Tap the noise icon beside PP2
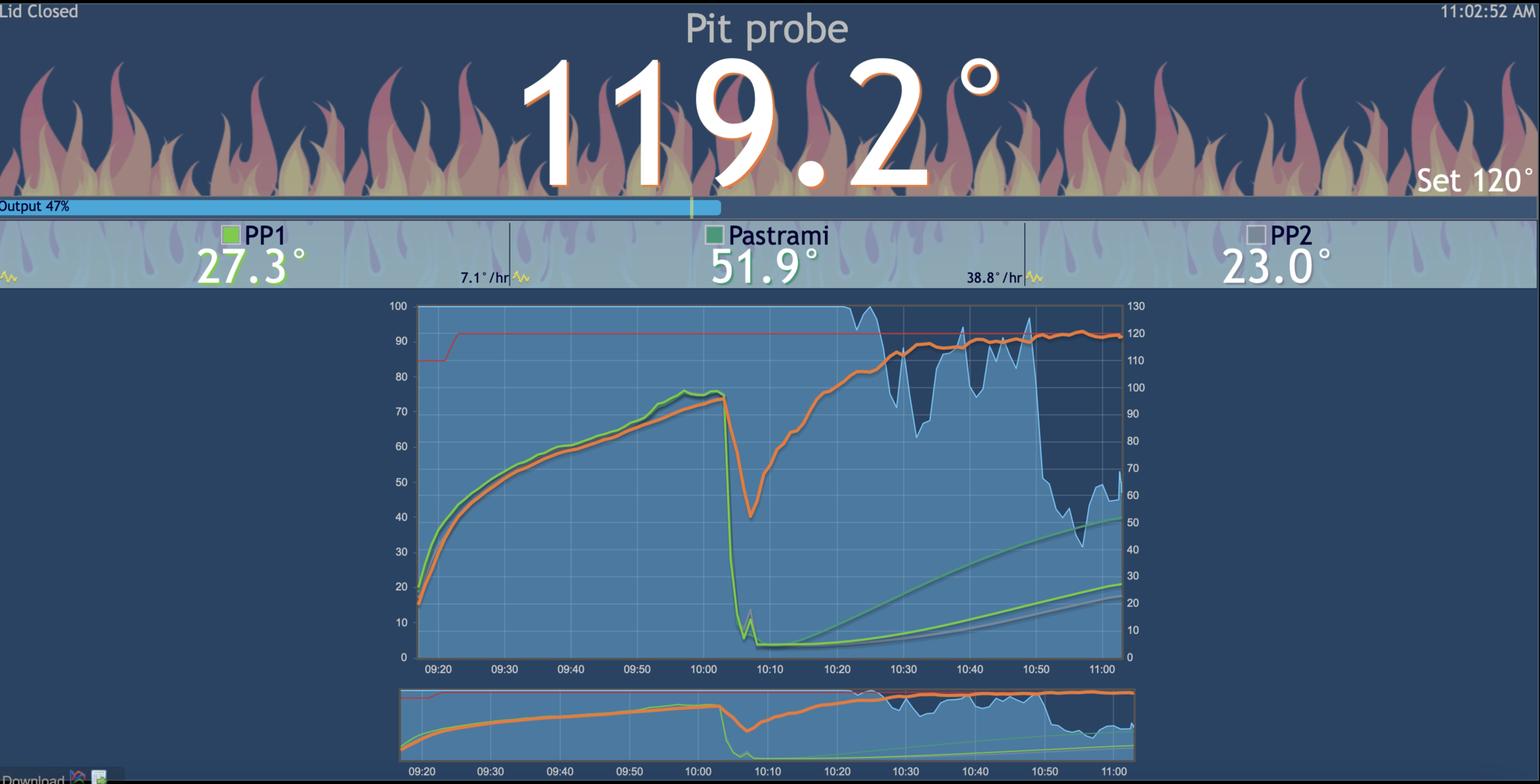 [x=1035, y=278]
